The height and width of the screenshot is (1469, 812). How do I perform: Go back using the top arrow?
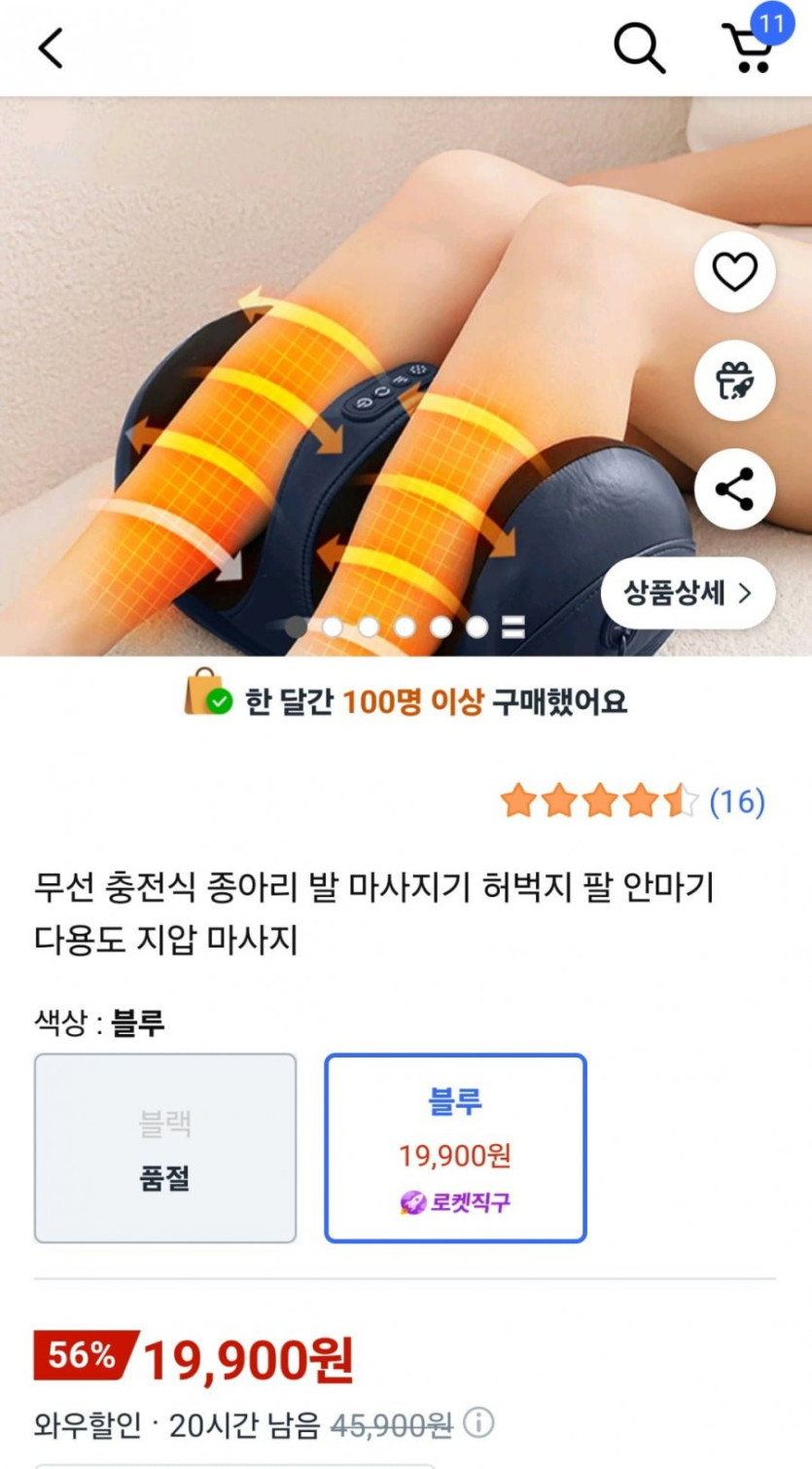coord(51,48)
